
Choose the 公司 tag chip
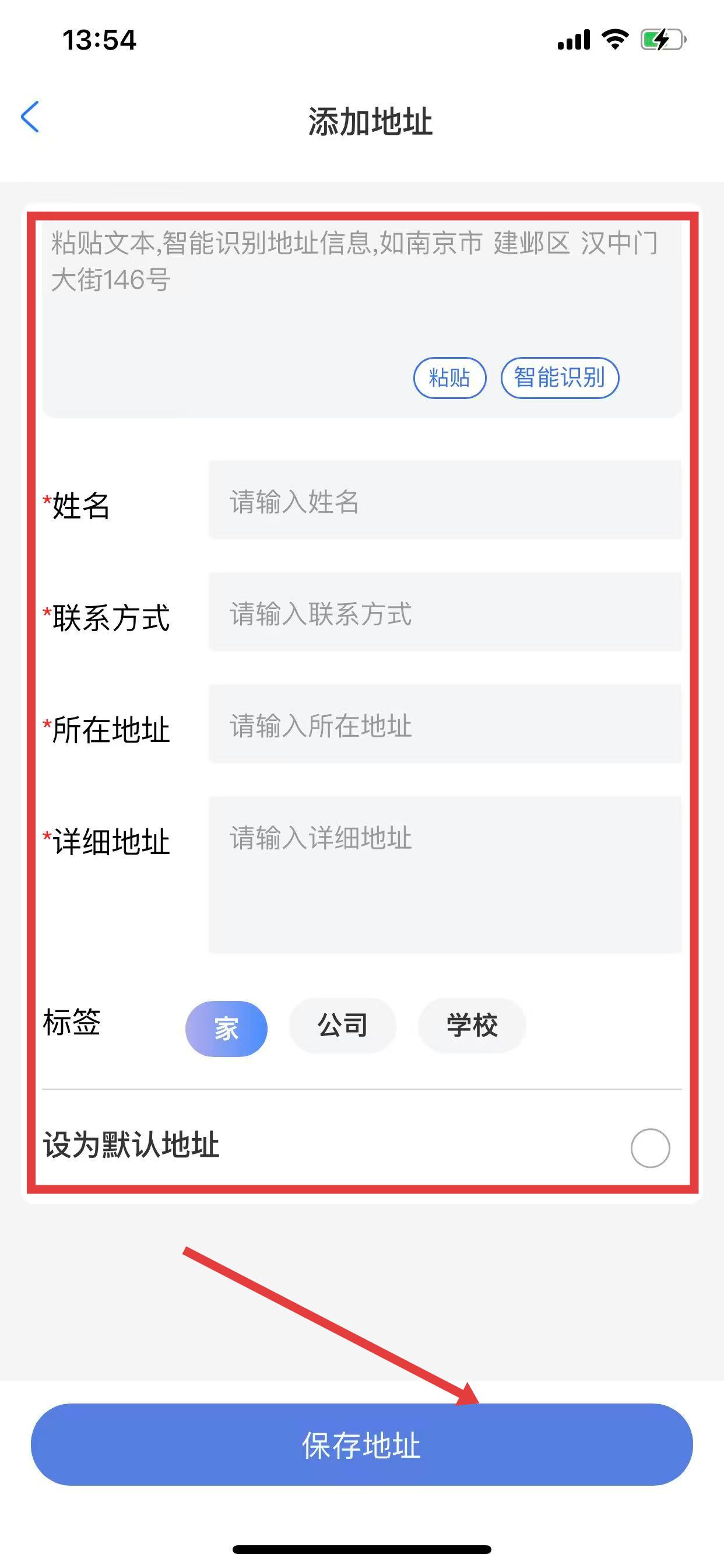pyautogui.click(x=343, y=1025)
